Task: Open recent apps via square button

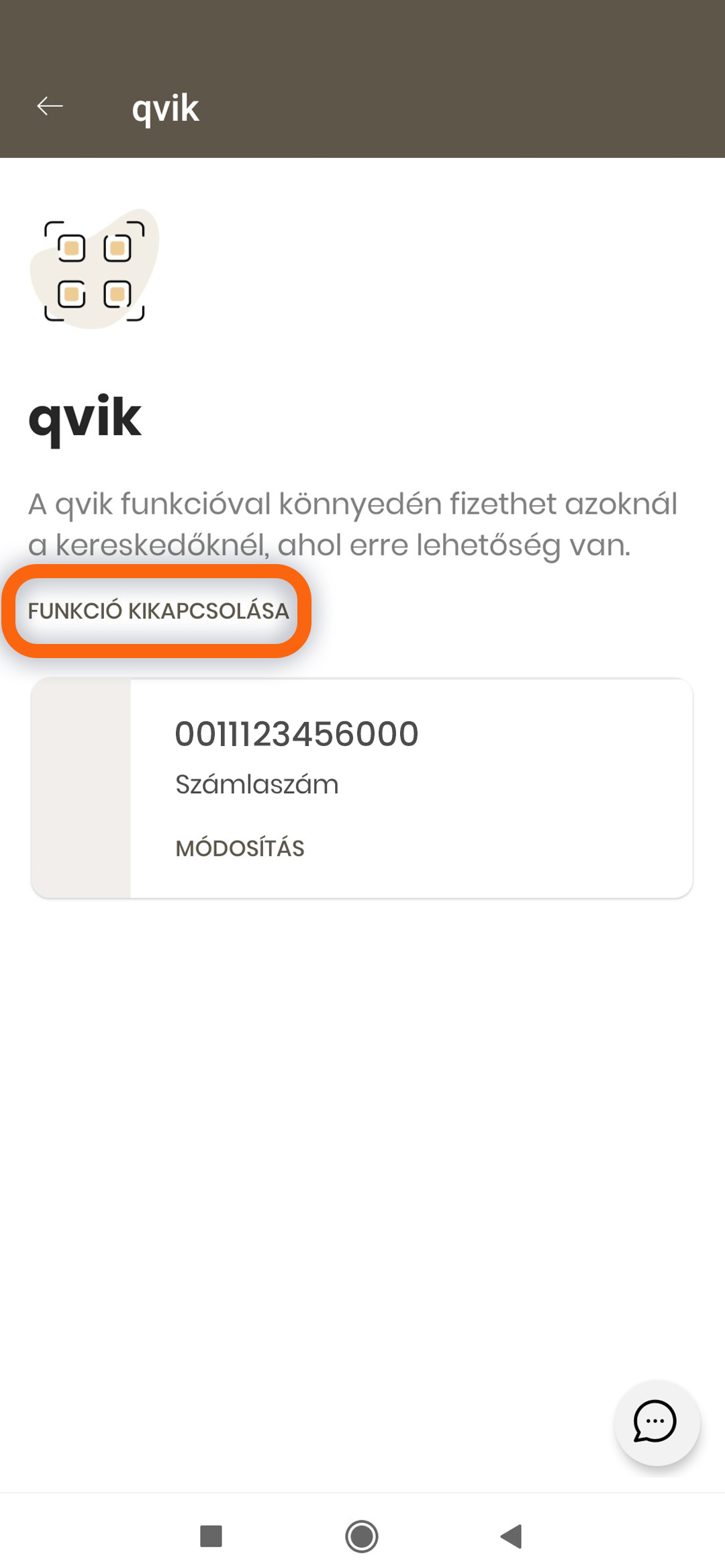Action: pyautogui.click(x=211, y=1536)
